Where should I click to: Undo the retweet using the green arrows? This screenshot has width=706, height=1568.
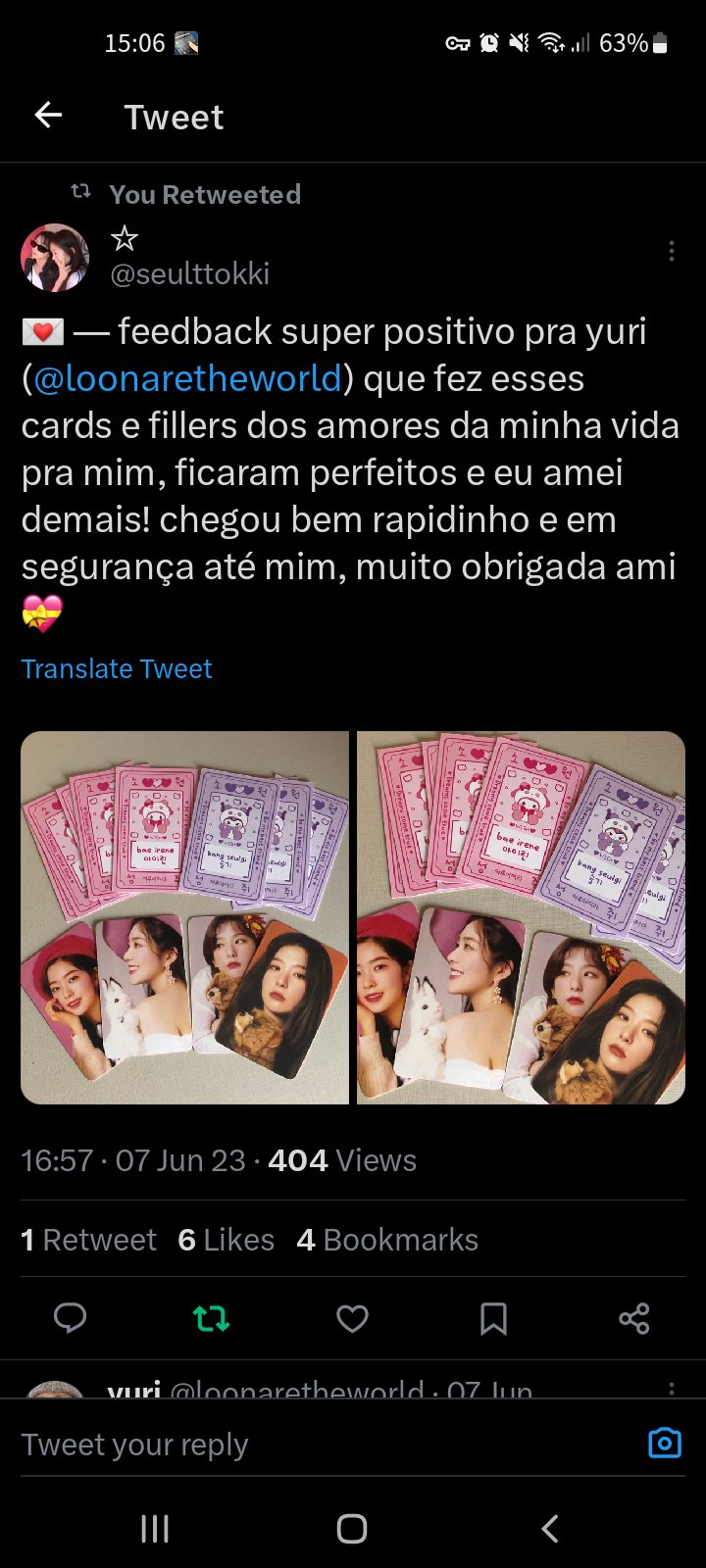click(211, 1318)
